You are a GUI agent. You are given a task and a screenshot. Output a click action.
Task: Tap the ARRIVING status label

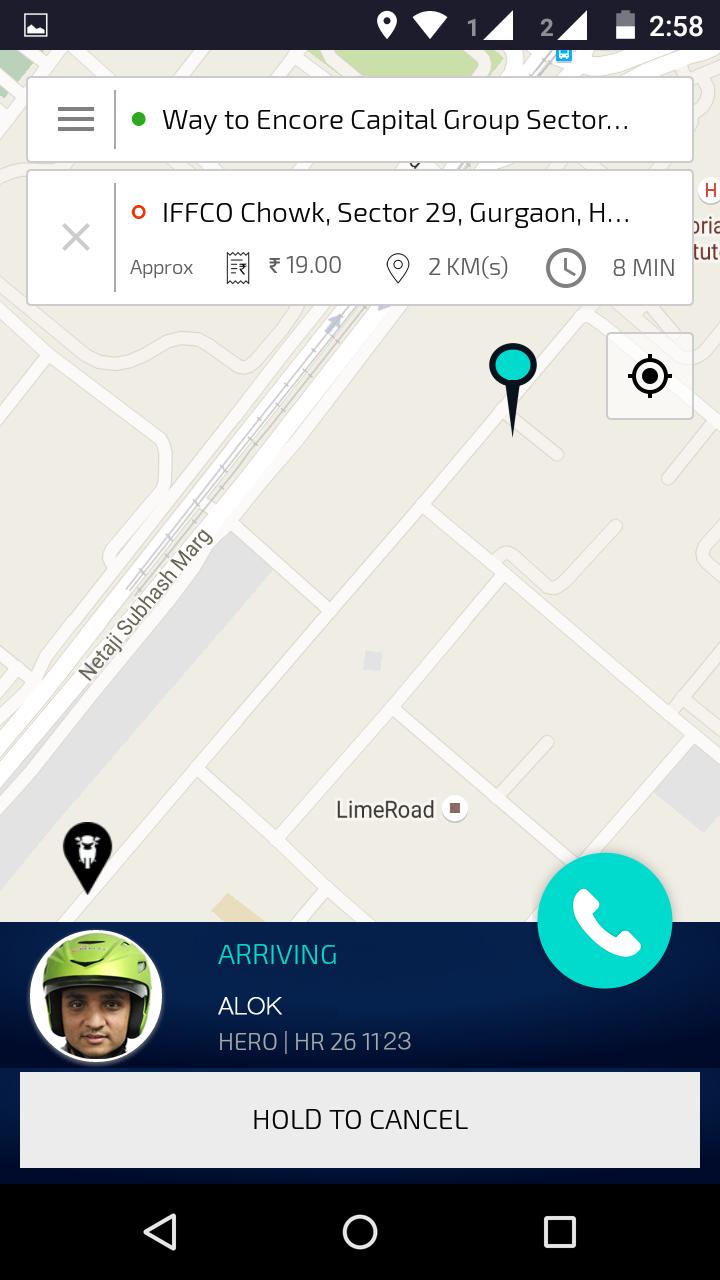pos(277,955)
